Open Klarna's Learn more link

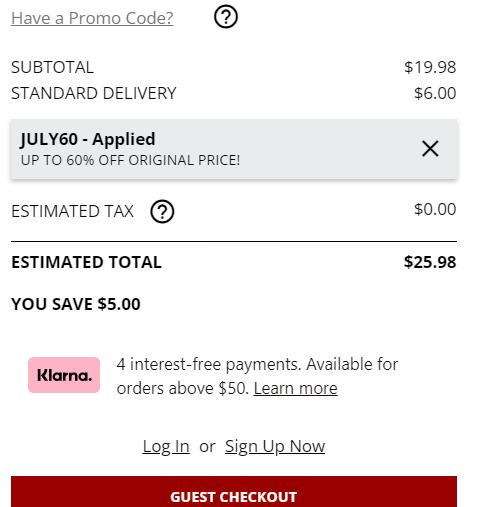coord(295,388)
